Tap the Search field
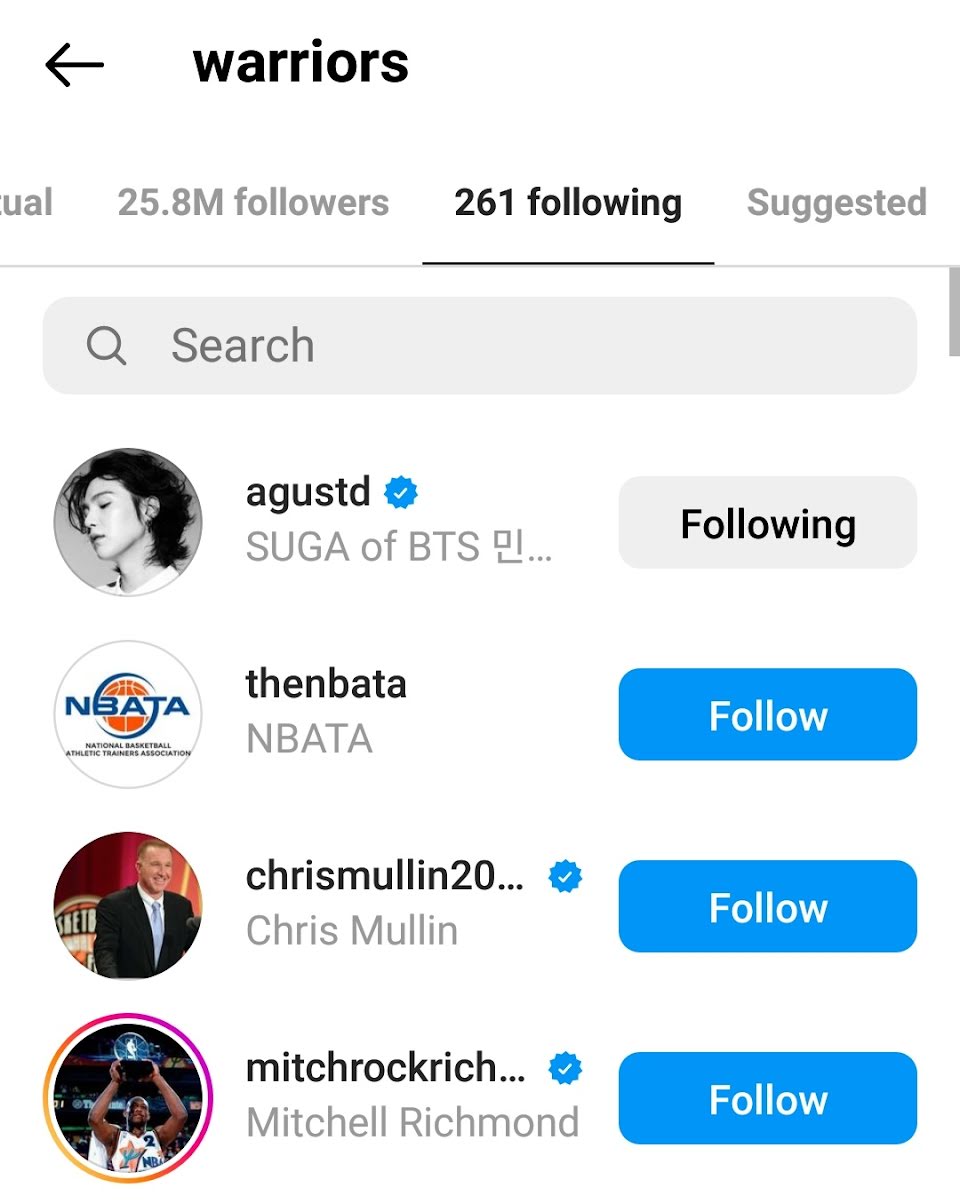The width and height of the screenshot is (960, 1204). click(x=480, y=346)
